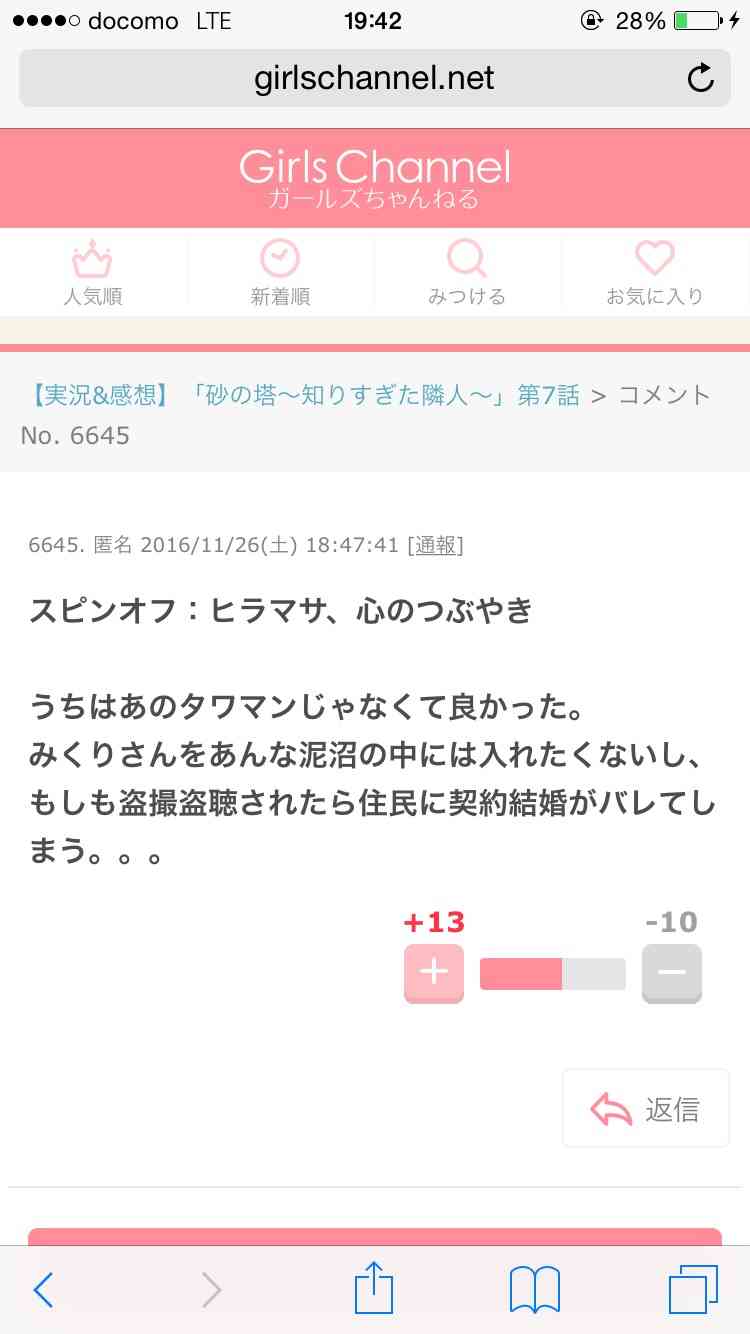Switch to the 人気順 tab
This screenshot has width=750, height=1334.
tap(93, 272)
